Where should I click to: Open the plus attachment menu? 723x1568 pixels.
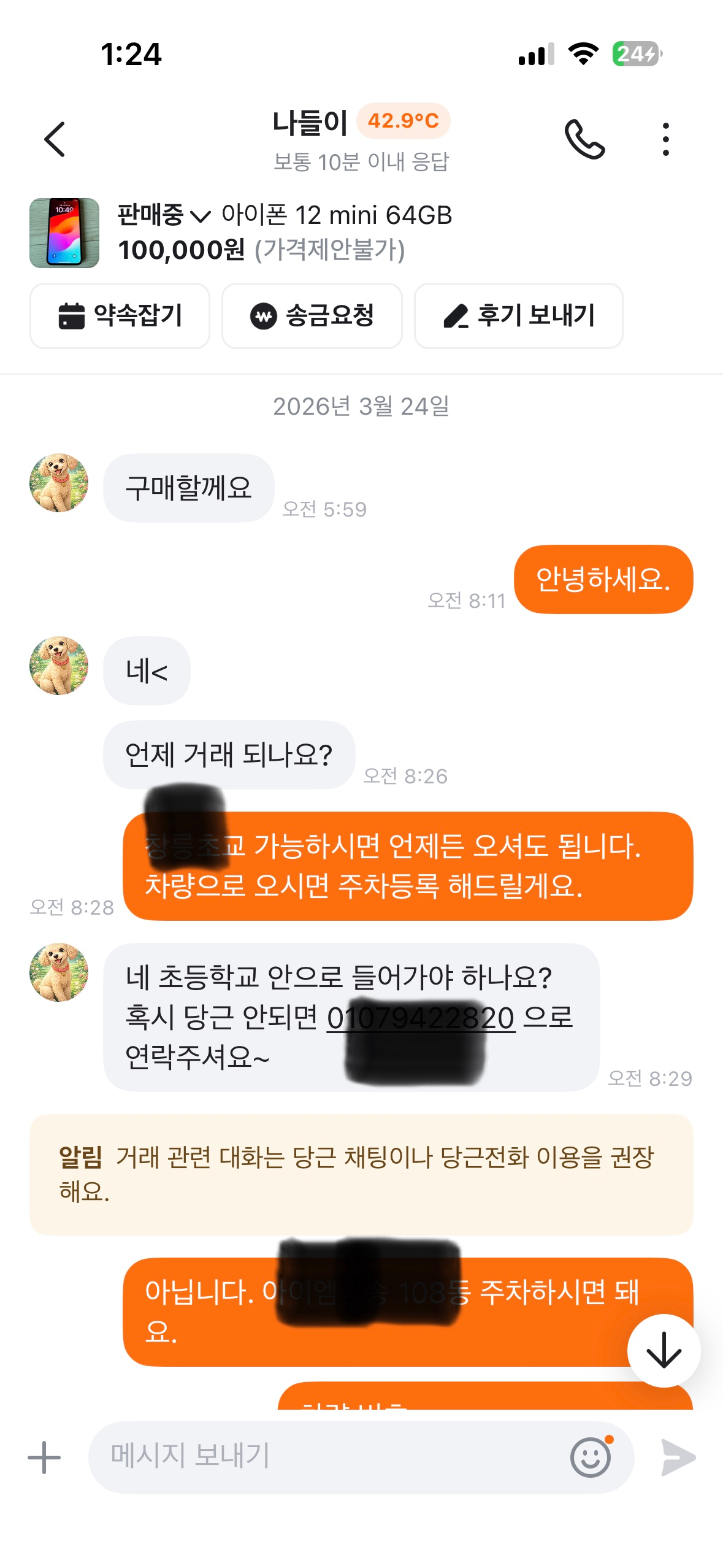44,1457
